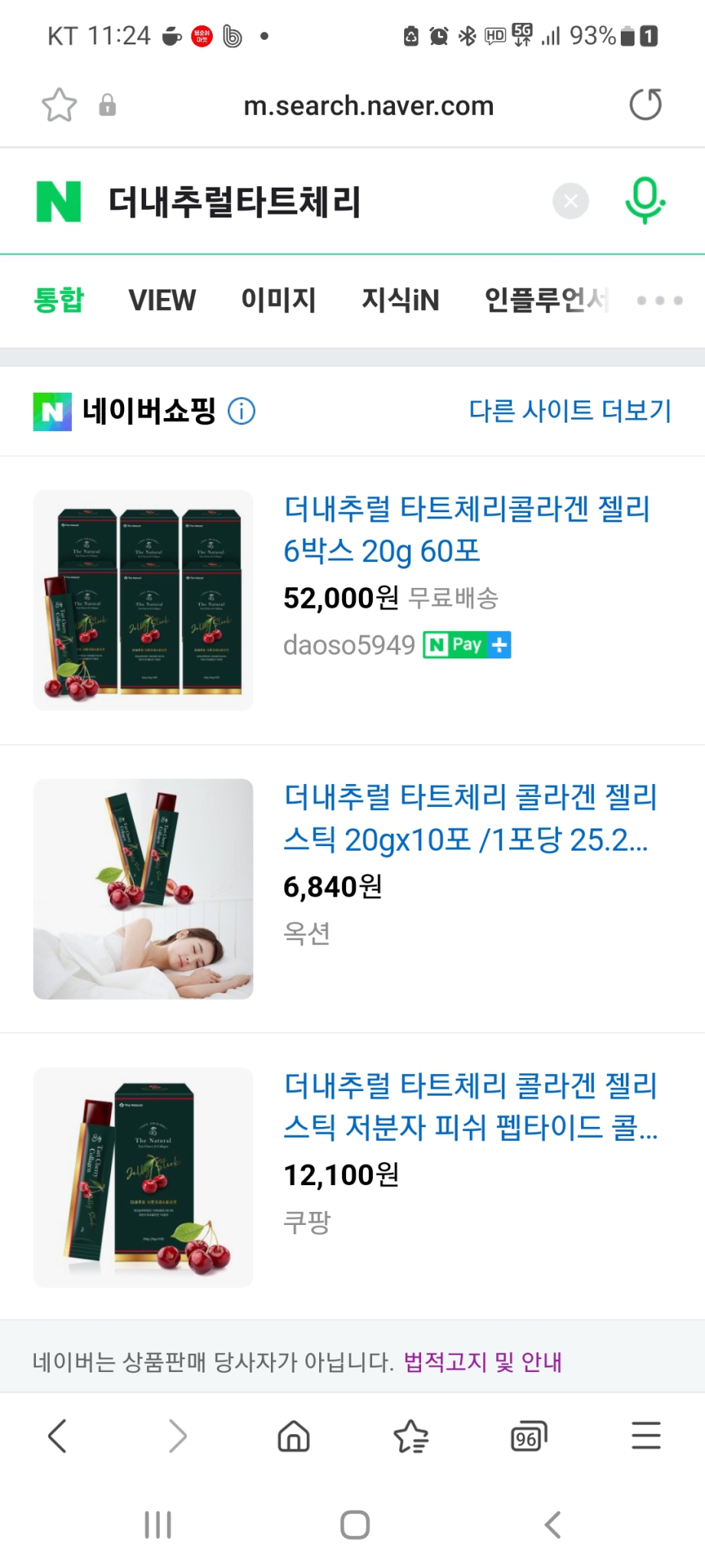
Task: Tap the home icon in the browser bar
Action: tap(294, 1436)
